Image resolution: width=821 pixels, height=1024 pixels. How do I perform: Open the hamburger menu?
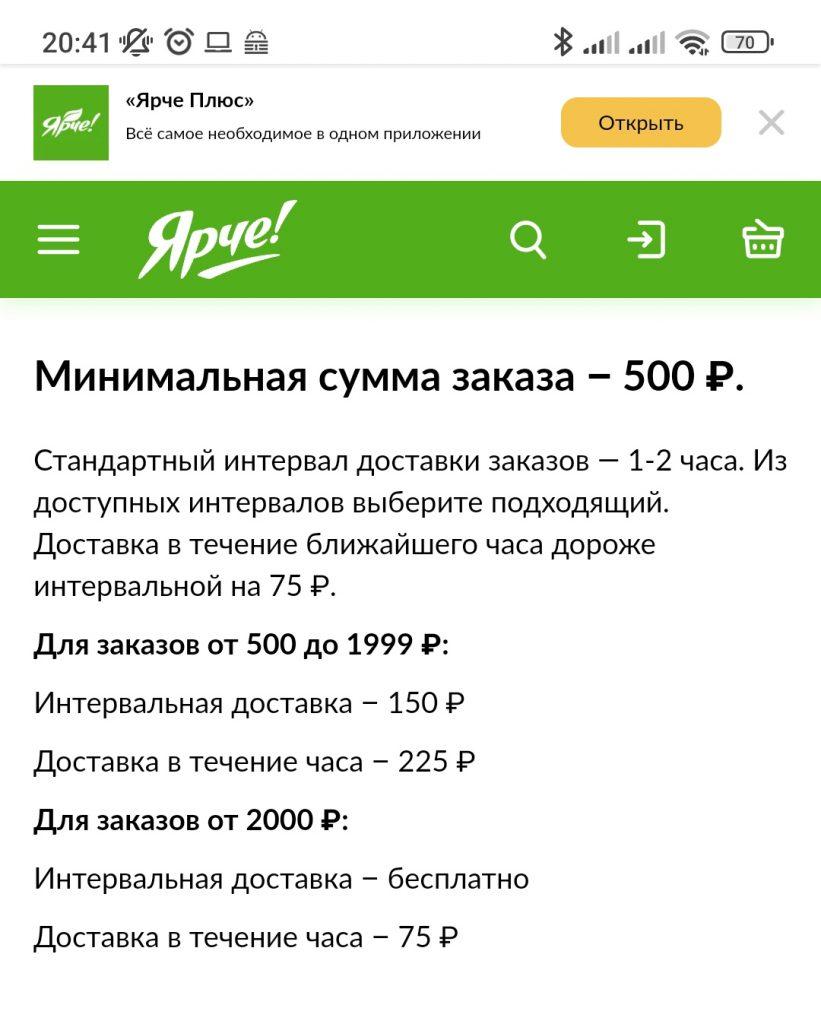pyautogui.click(x=58, y=239)
